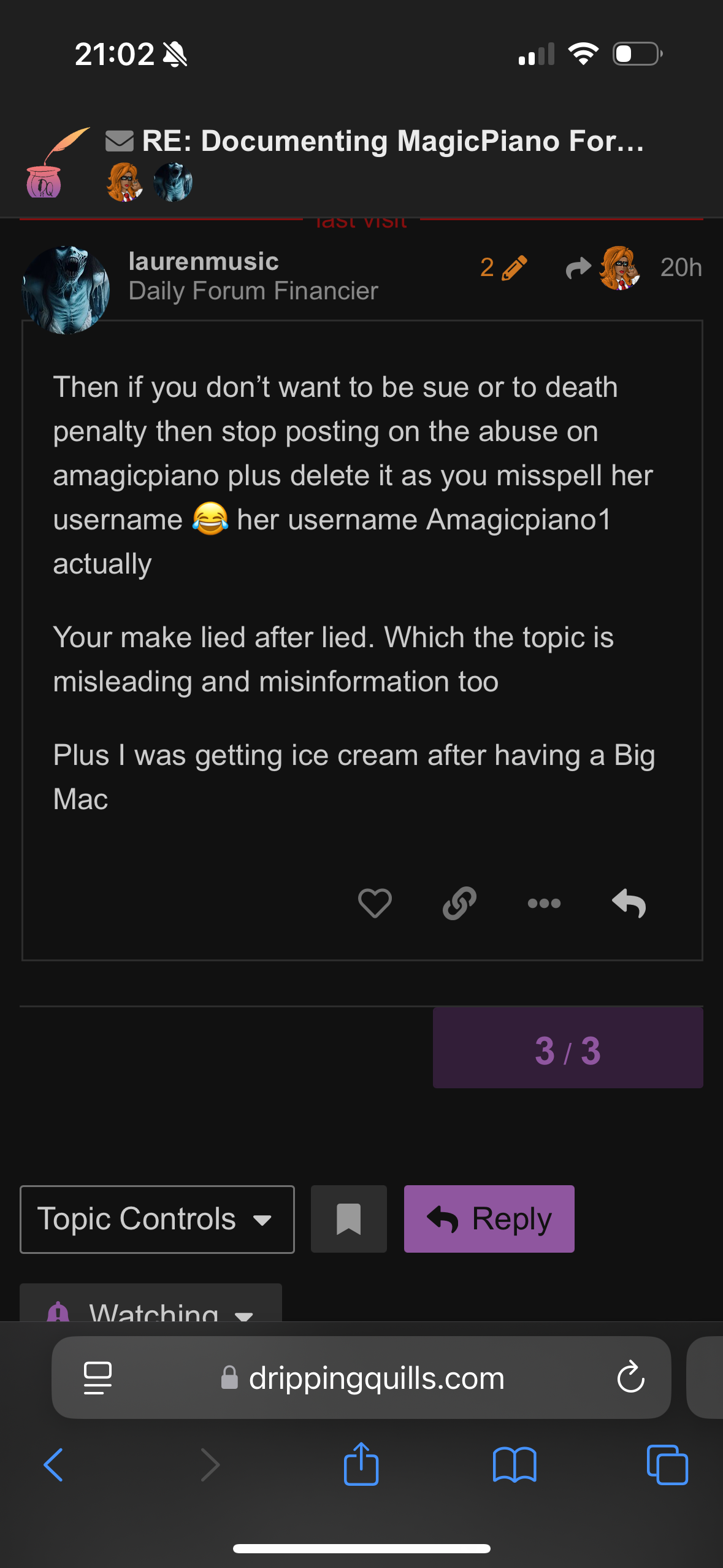The width and height of the screenshot is (723, 1568).
Task: Like laurenmusic's post with the heart icon
Action: 375,903
